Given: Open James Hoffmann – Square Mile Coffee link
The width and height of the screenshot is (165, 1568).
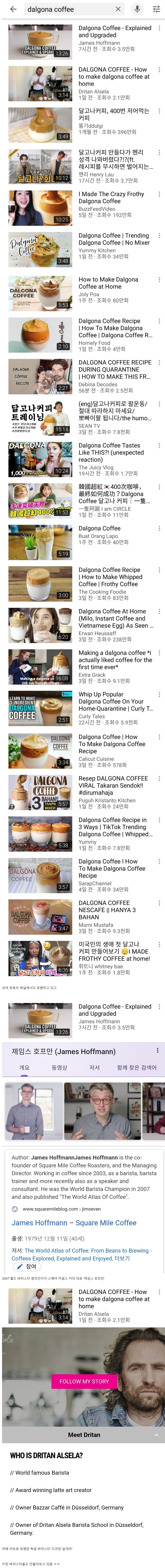Looking at the screenshot, I should coord(73,1222).
